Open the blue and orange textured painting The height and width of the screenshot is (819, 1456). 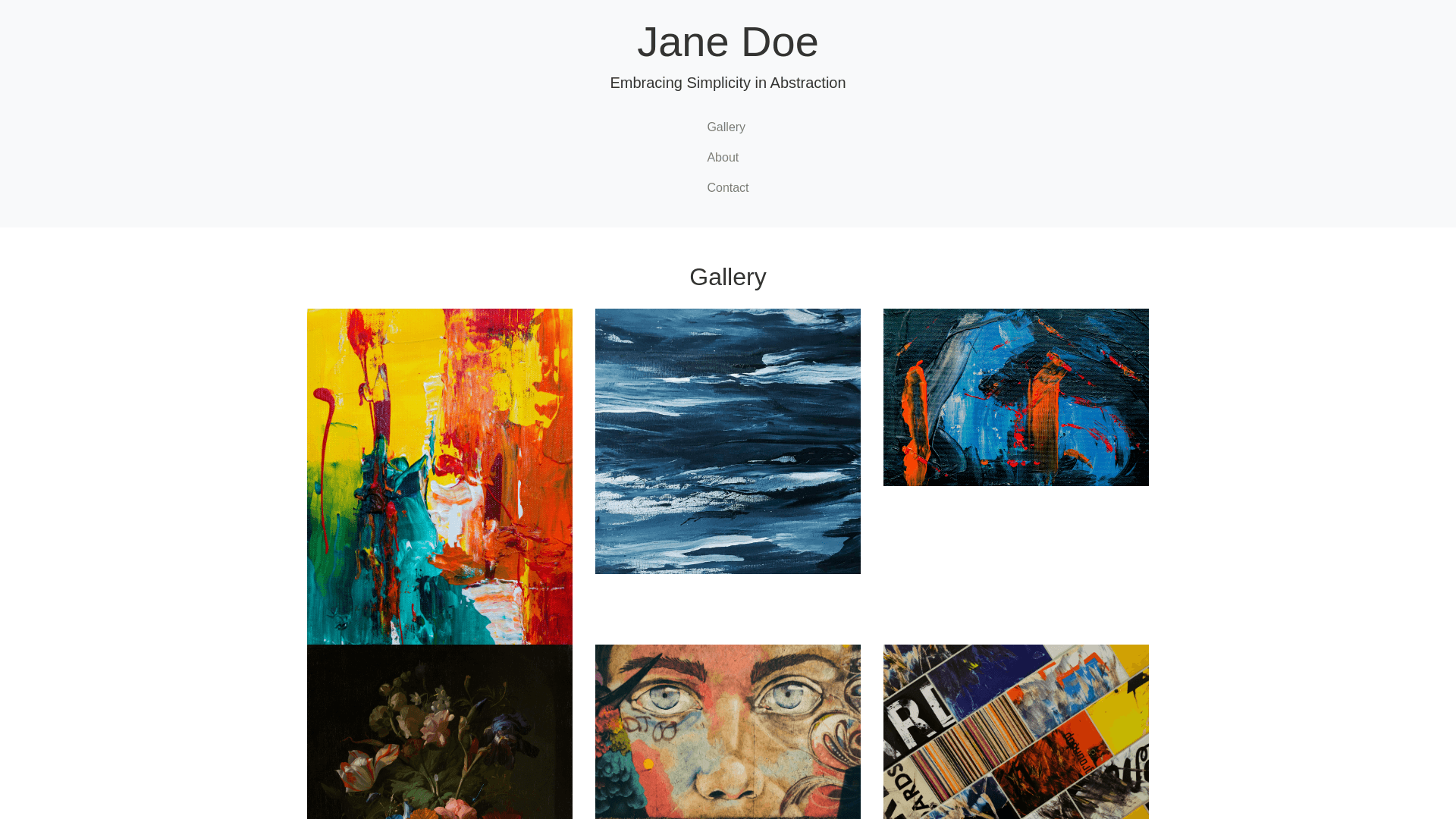[1015, 397]
